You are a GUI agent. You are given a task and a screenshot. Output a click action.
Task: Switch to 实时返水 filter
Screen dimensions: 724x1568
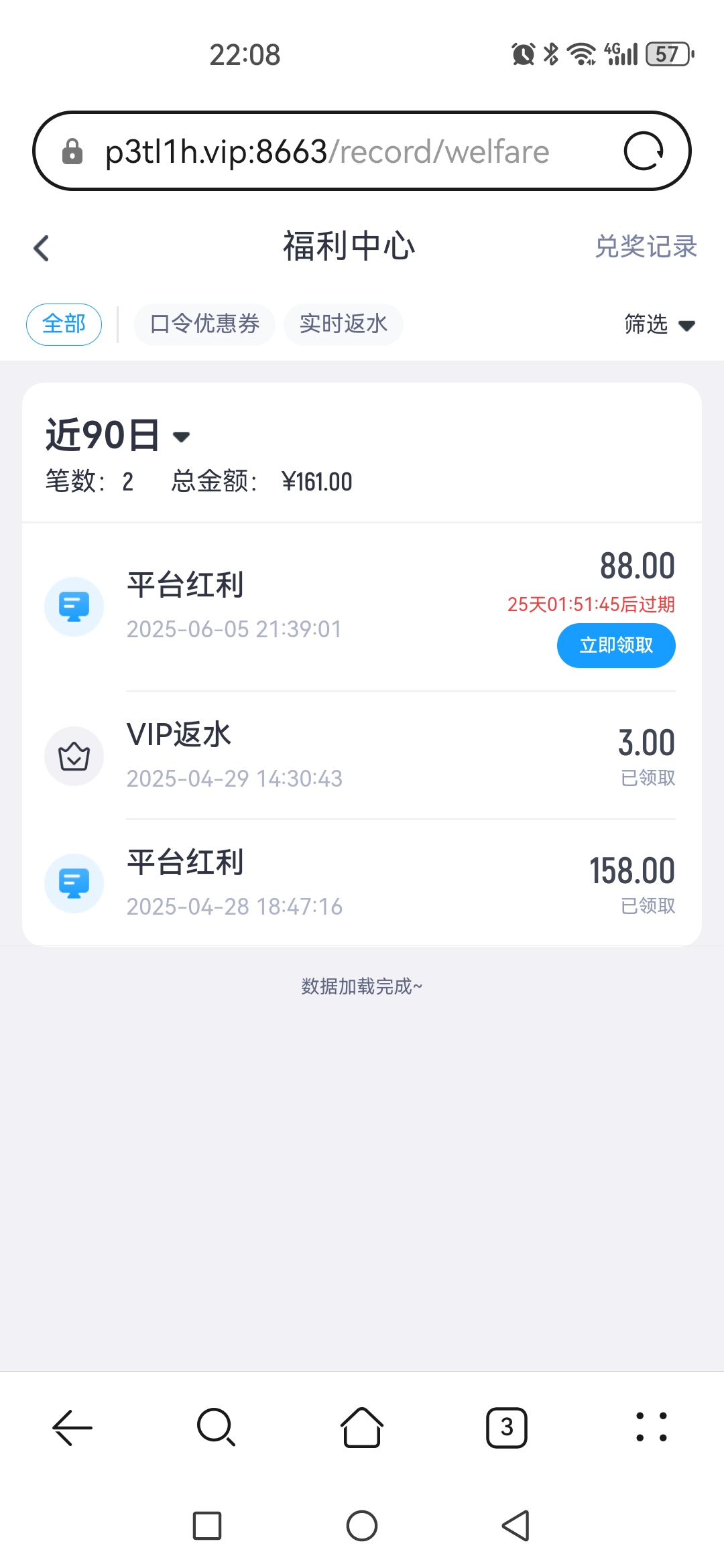pyautogui.click(x=343, y=324)
